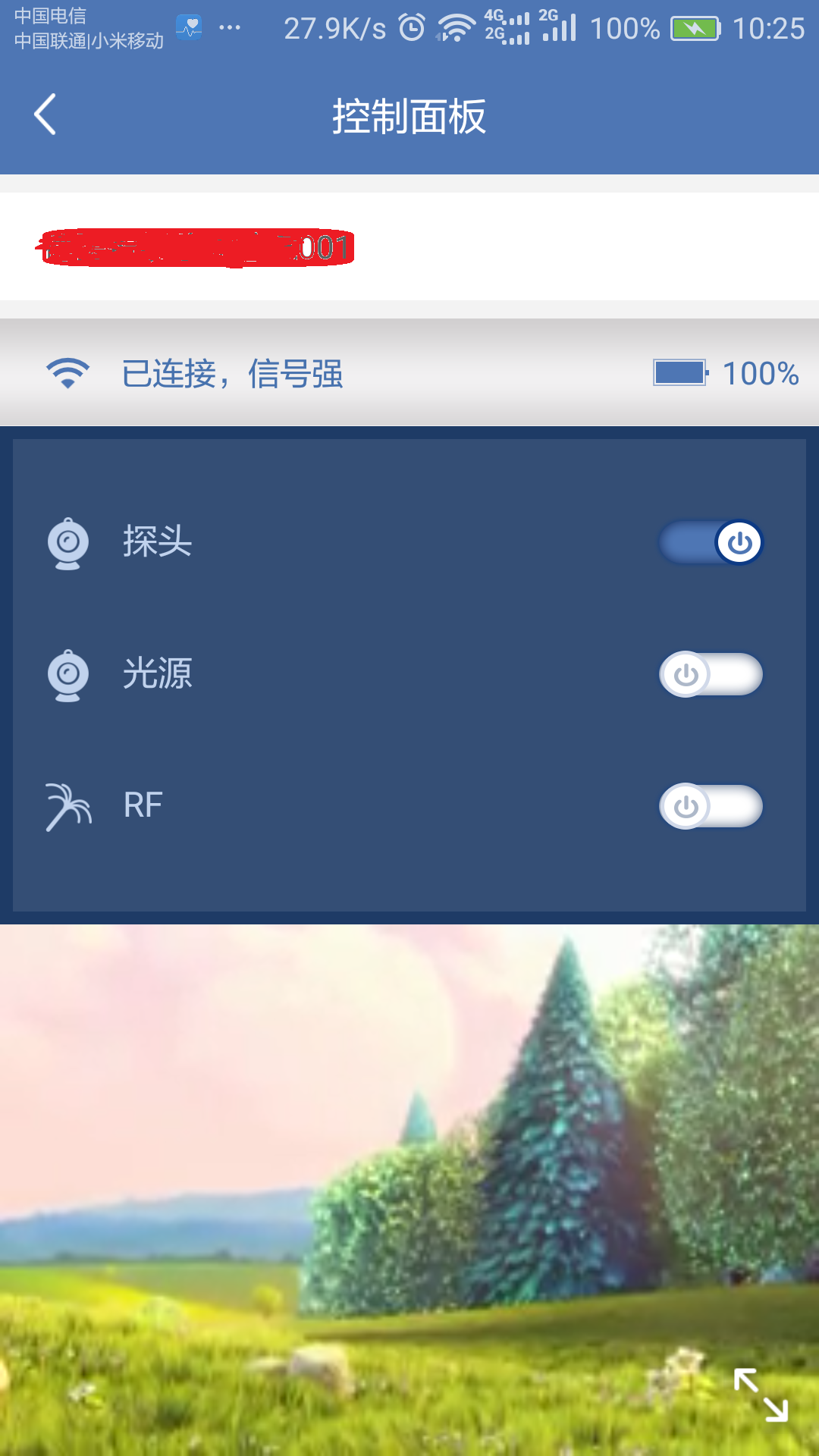Turn off the 探头 switch

tap(711, 542)
